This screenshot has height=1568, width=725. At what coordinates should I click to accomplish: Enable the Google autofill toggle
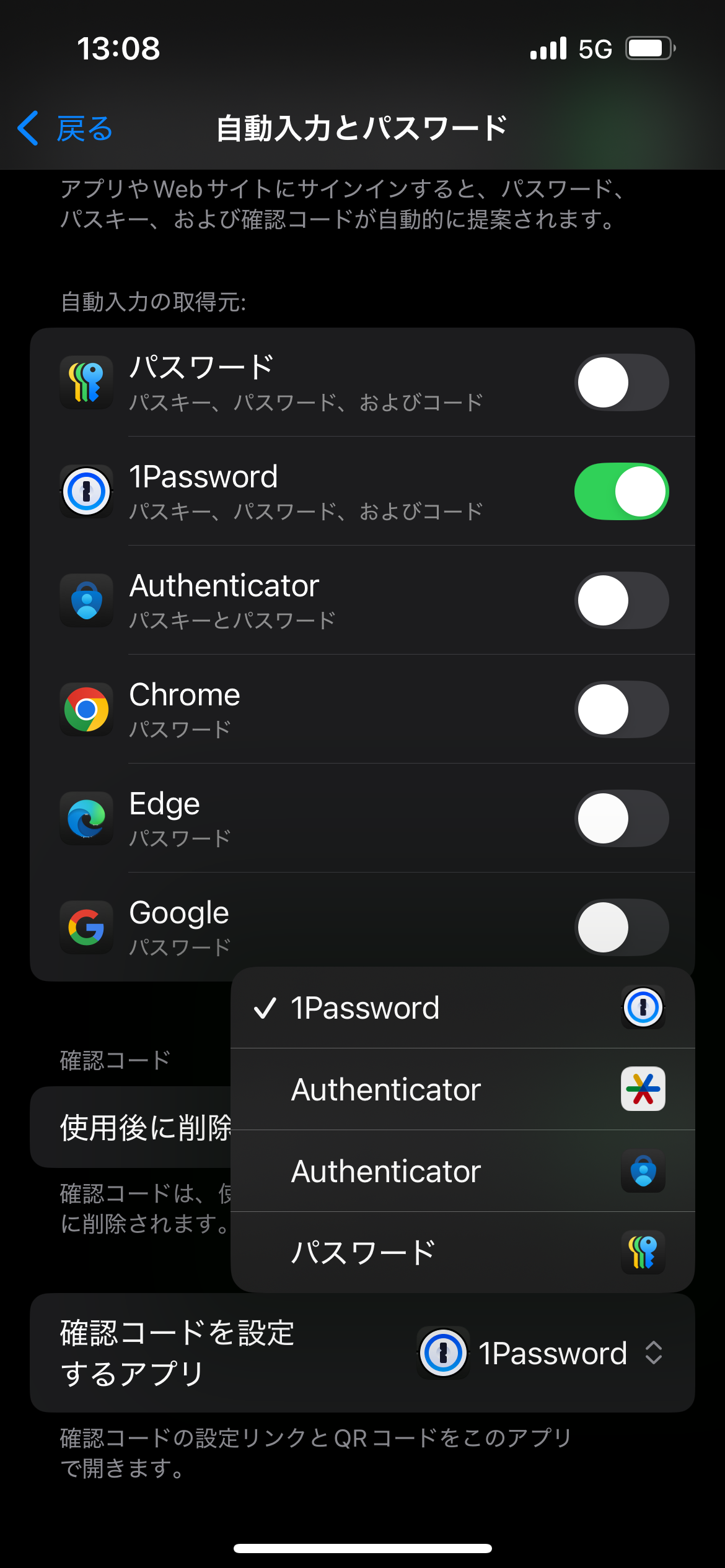tap(621, 927)
